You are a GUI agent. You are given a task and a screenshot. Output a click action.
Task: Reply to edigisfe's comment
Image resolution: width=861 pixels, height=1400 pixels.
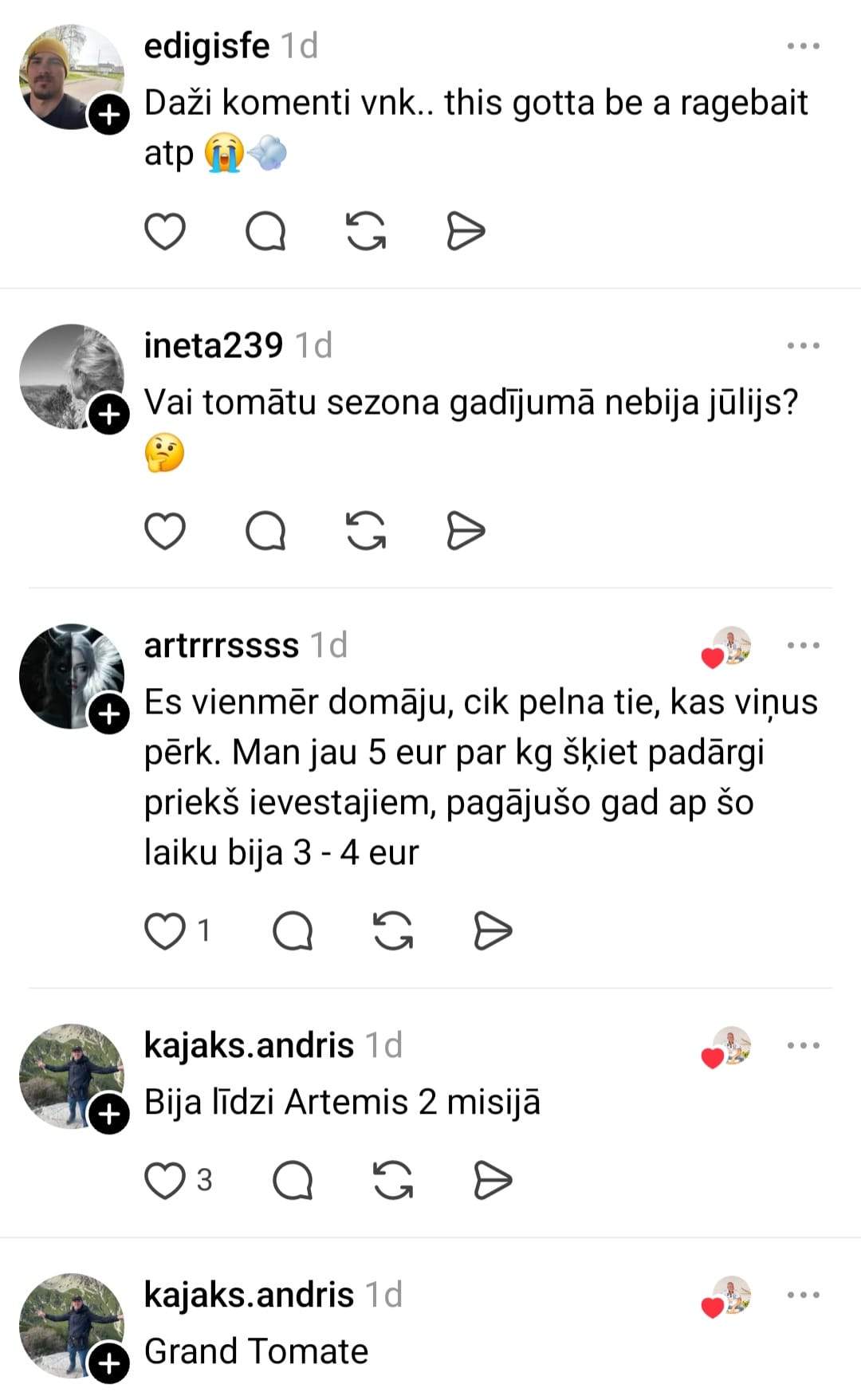tap(265, 232)
